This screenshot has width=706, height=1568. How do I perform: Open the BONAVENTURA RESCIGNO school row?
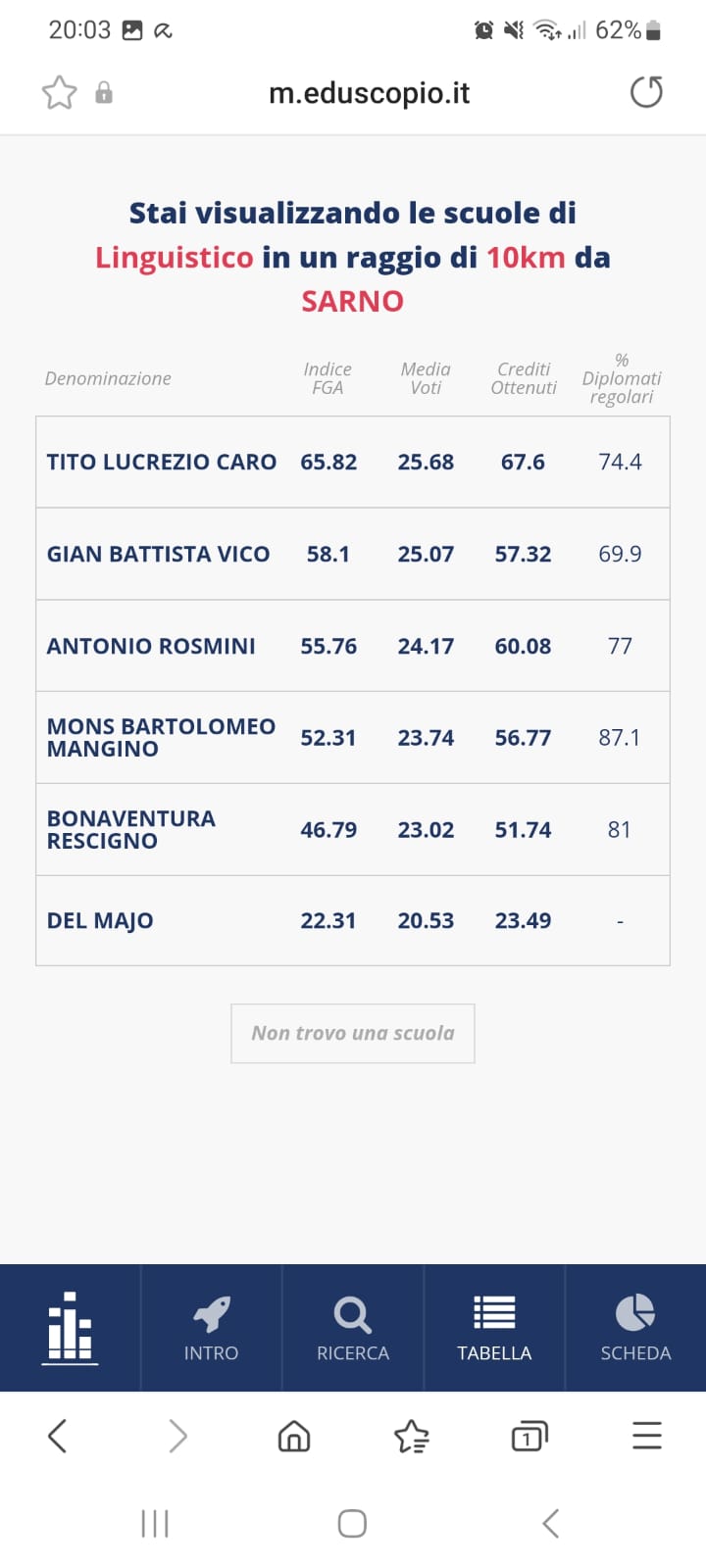click(x=353, y=830)
